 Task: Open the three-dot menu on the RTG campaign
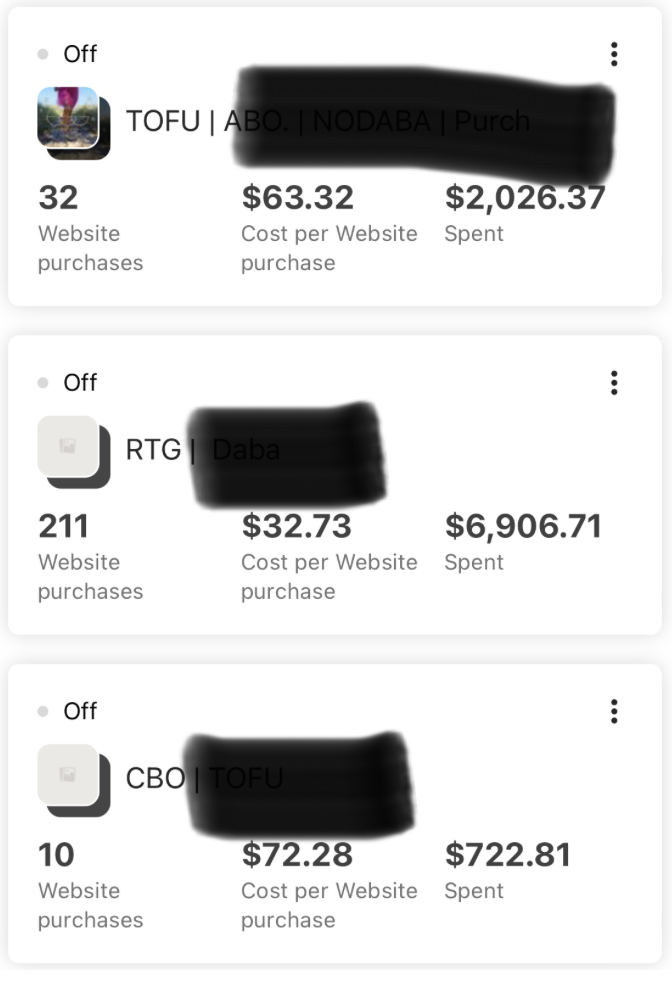click(x=614, y=382)
